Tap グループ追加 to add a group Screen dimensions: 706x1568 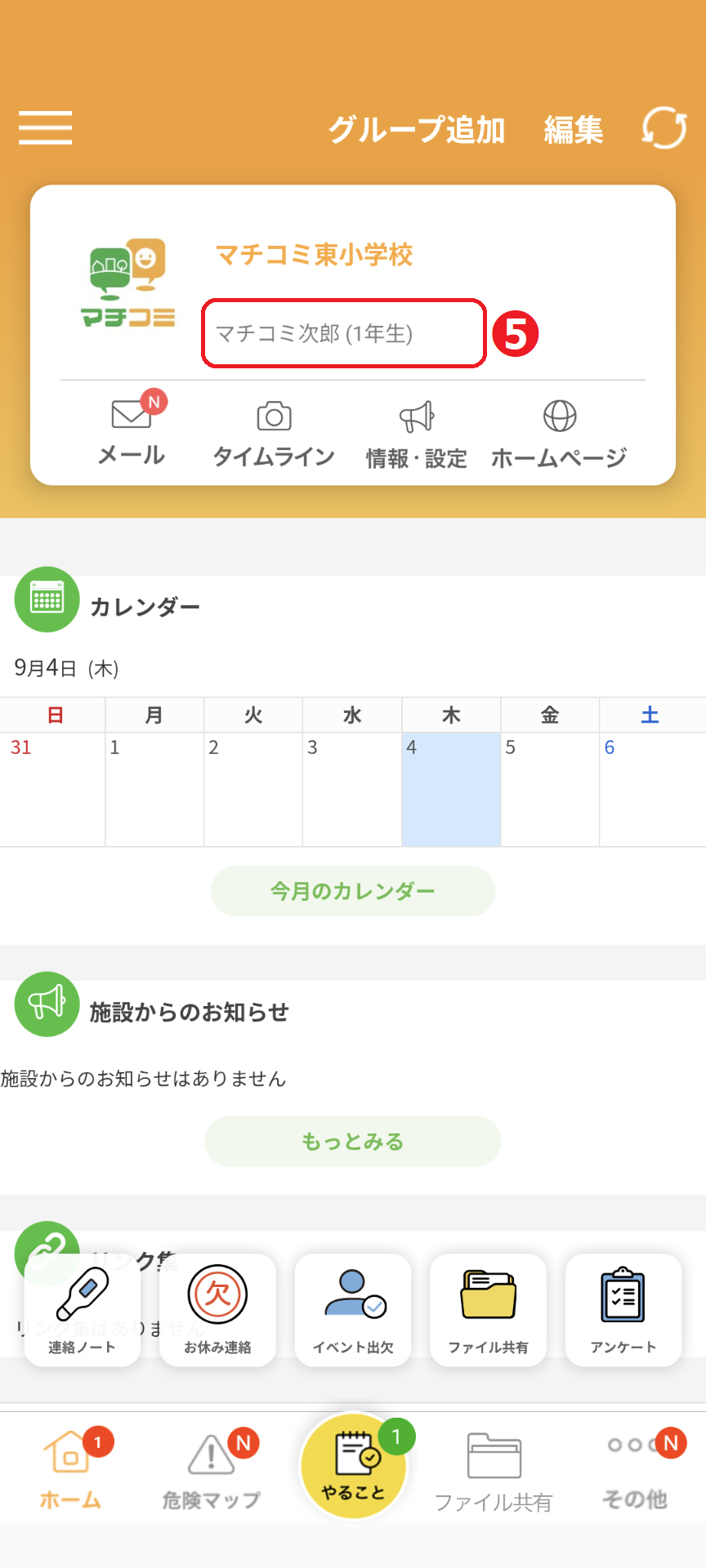click(x=417, y=129)
